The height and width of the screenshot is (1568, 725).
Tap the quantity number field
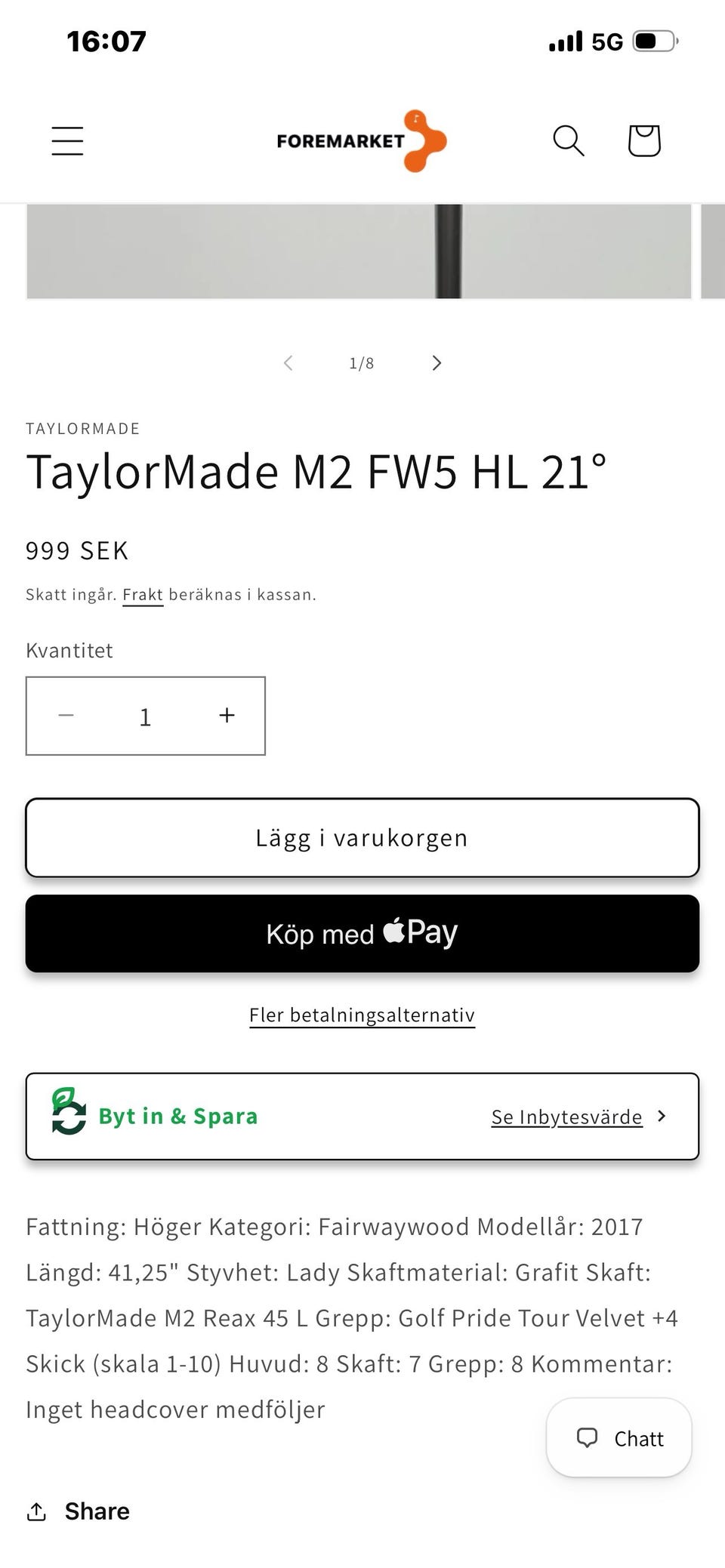(x=146, y=716)
